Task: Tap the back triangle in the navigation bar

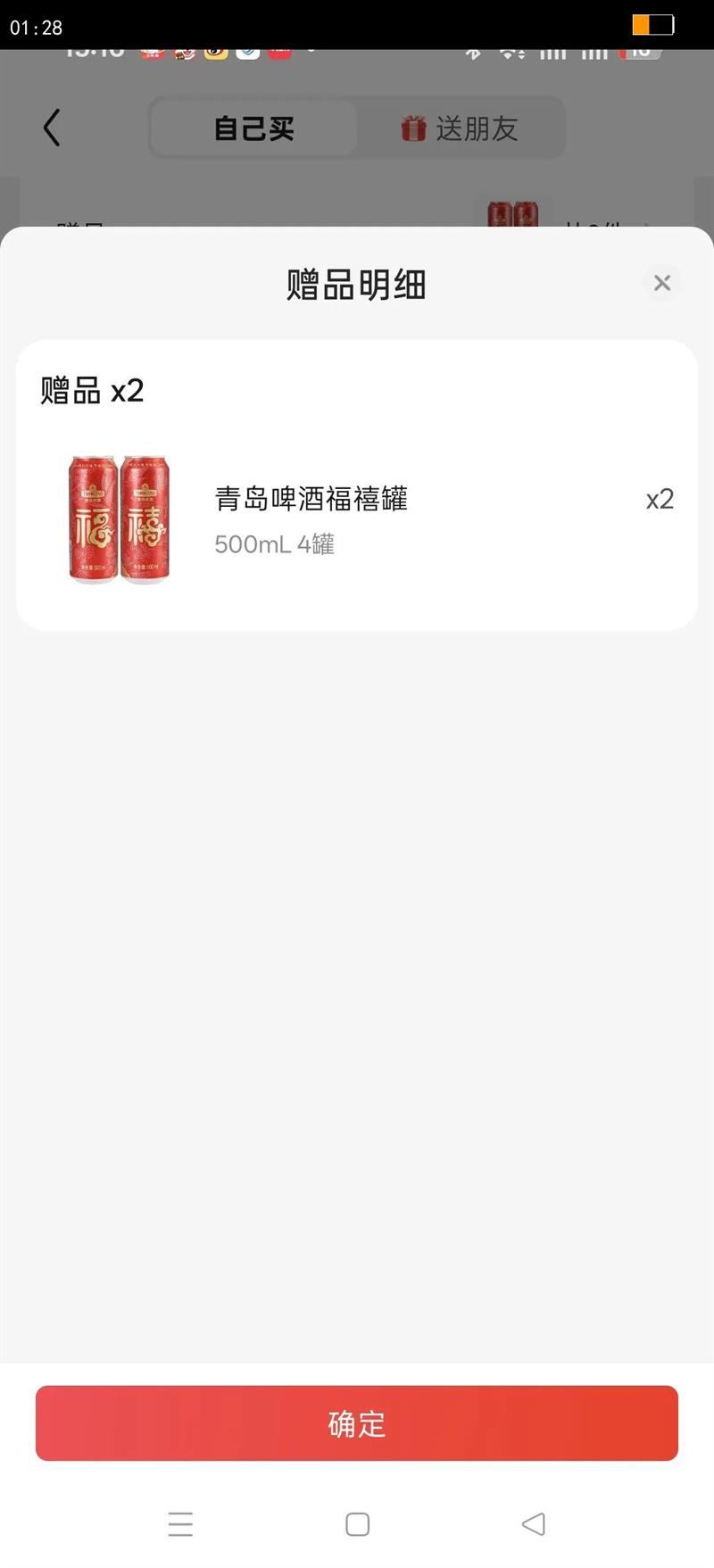Action: pyautogui.click(x=534, y=1524)
